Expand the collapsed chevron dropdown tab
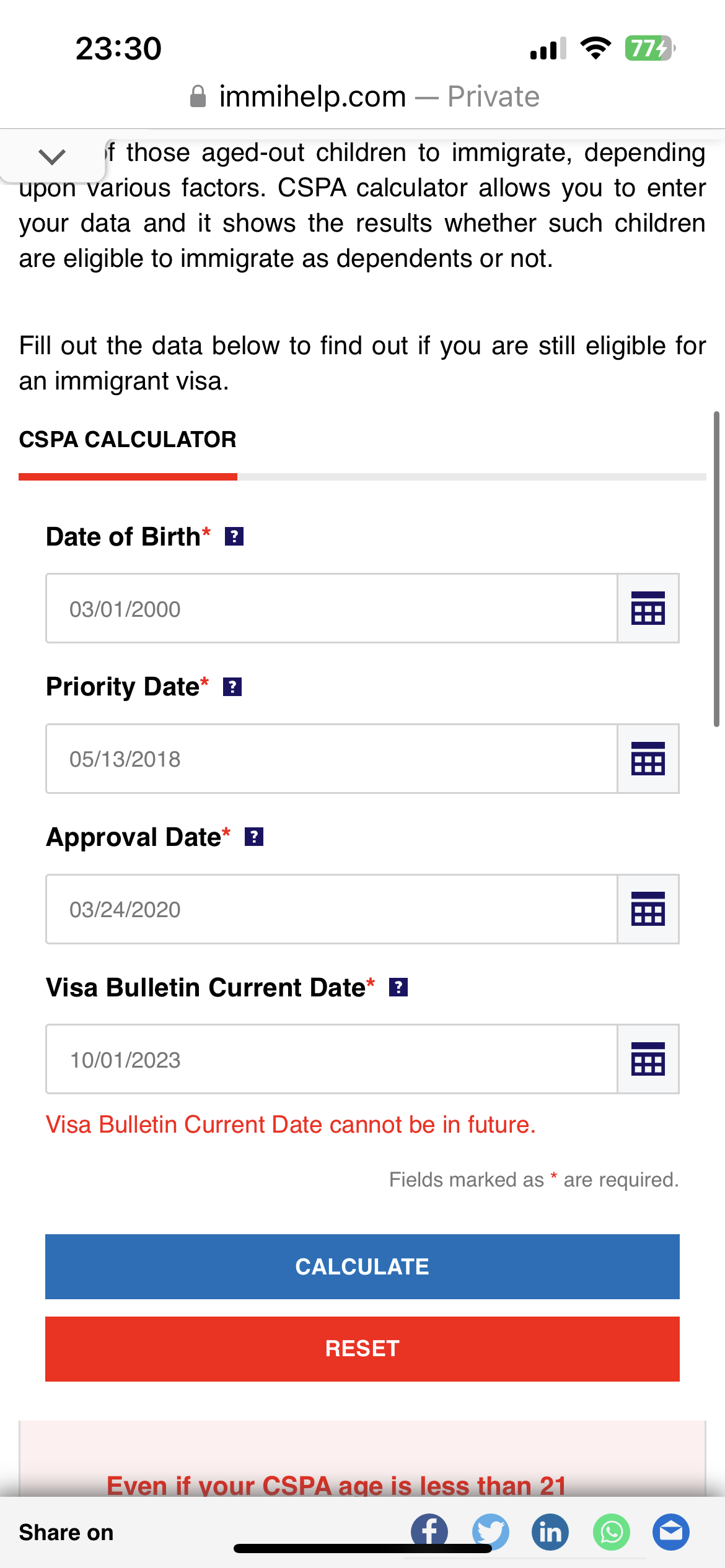This screenshot has height=1568, width=725. tap(52, 156)
